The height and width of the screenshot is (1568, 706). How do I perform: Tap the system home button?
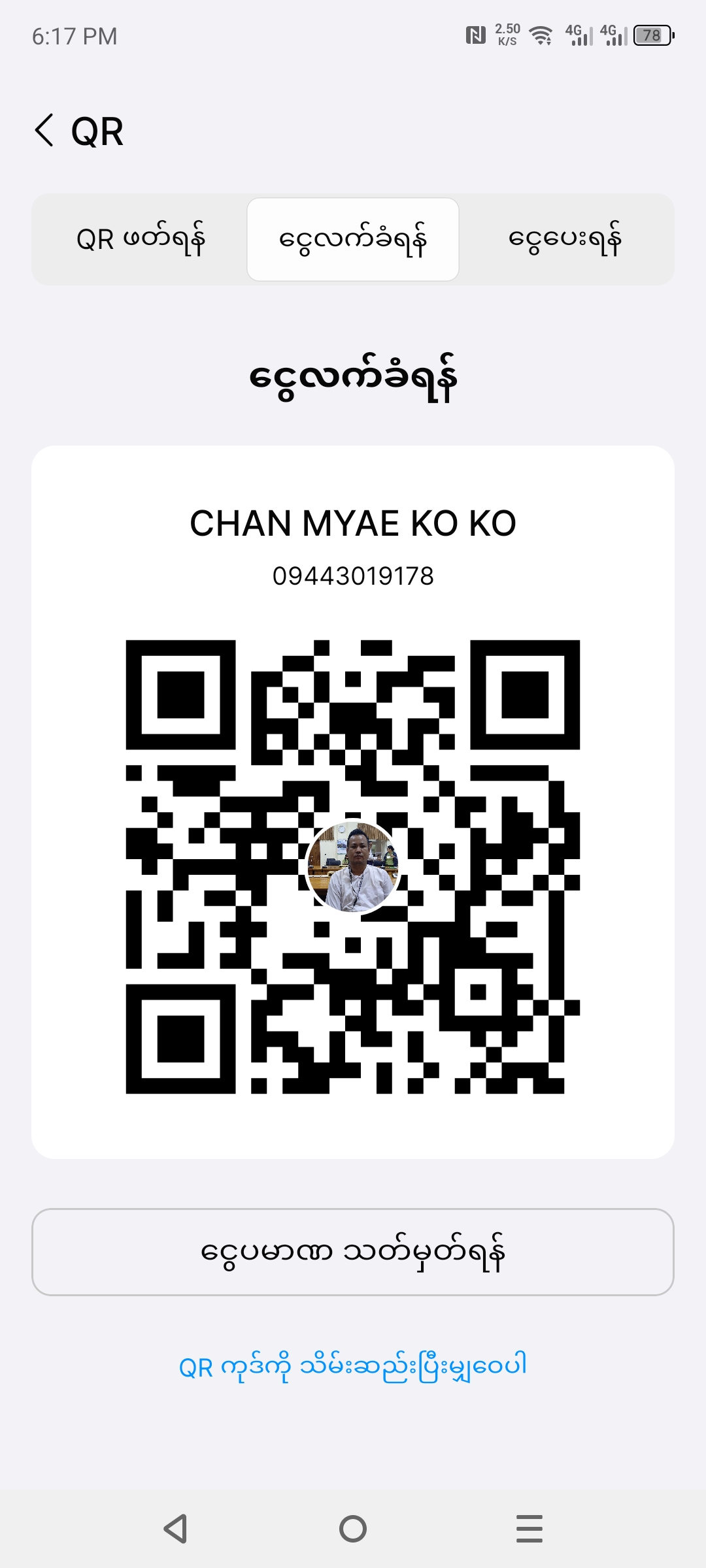(353, 1529)
